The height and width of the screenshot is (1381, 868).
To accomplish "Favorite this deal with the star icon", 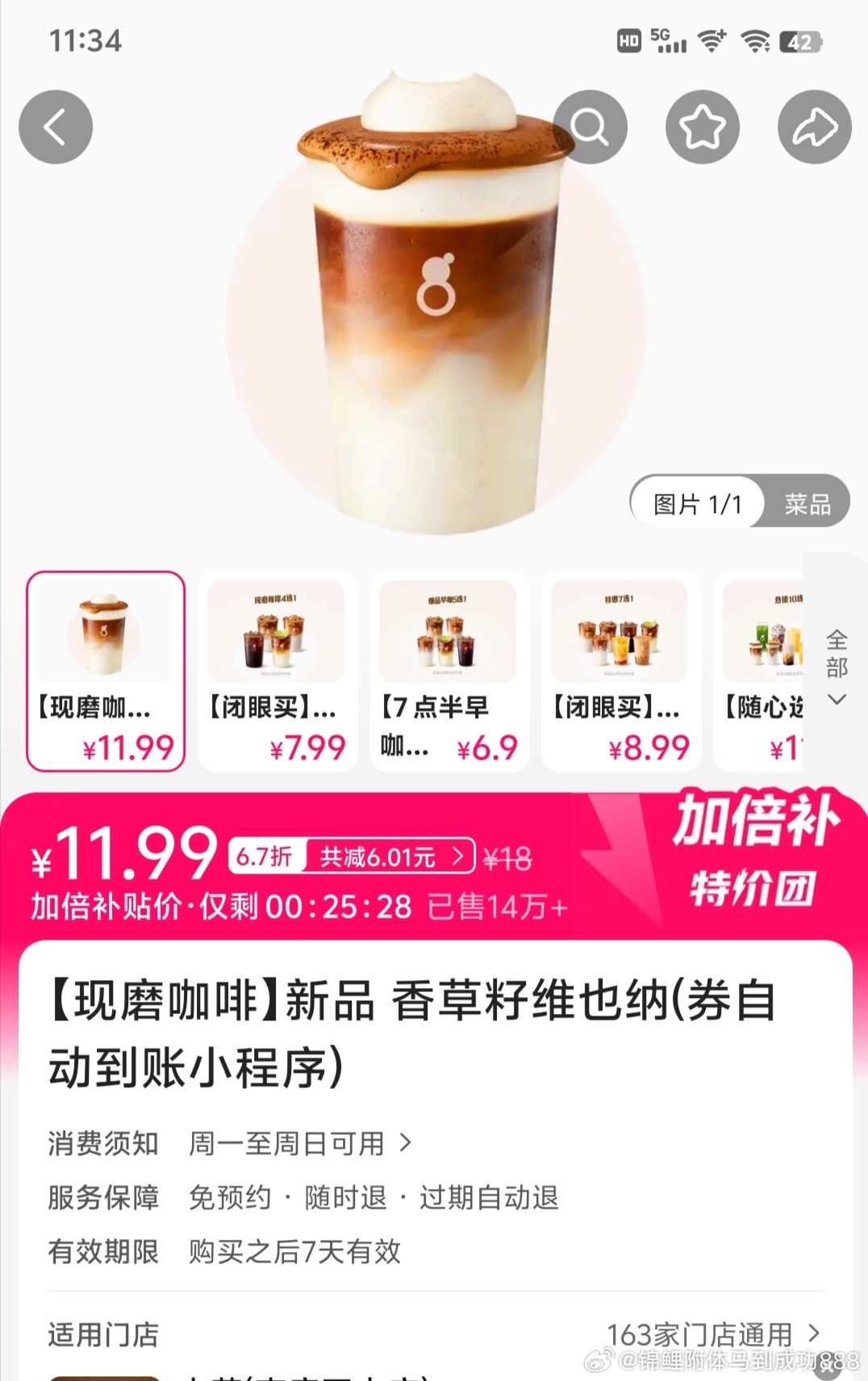I will click(702, 127).
